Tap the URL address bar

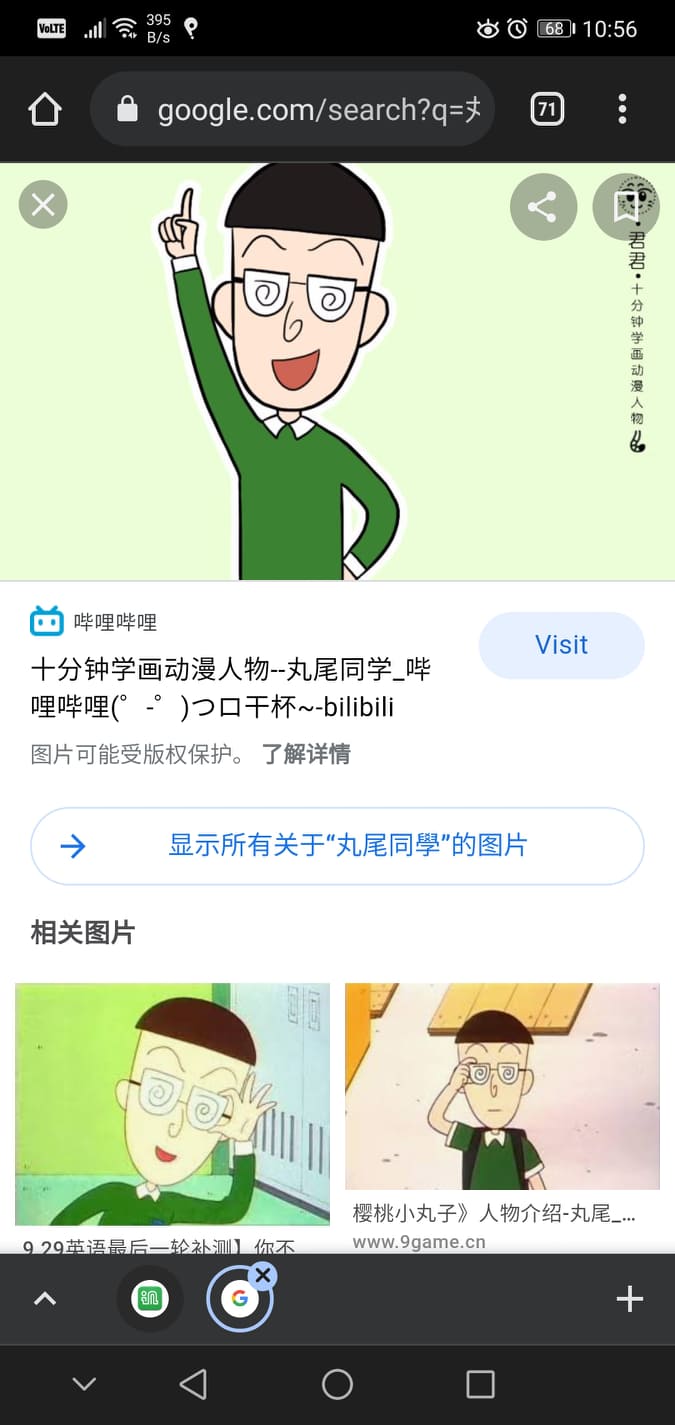(x=300, y=109)
